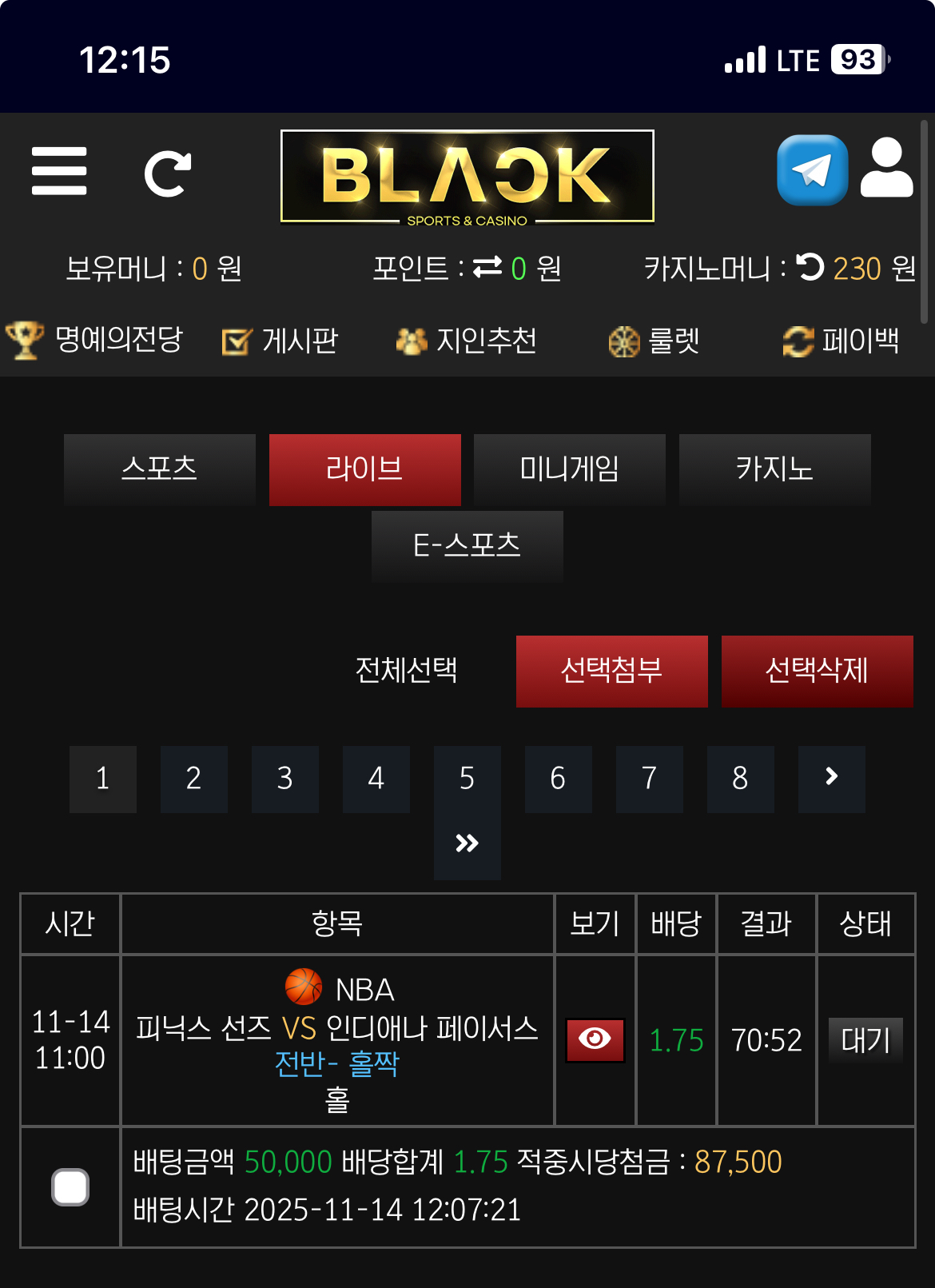Tap 전체선택 to select all bets
Viewport: 935px width, 1288px height.
point(406,671)
